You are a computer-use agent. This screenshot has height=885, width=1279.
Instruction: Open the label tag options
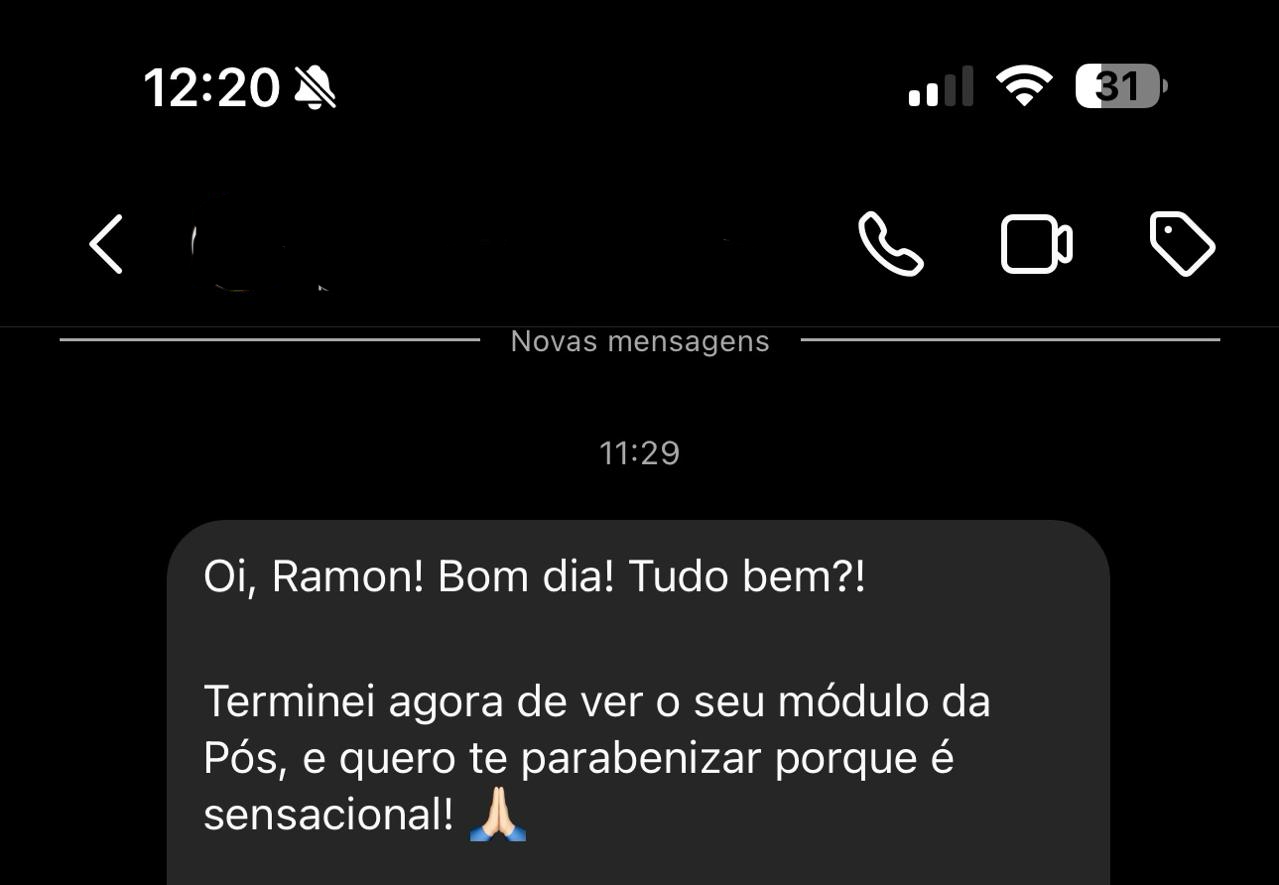[1182, 244]
